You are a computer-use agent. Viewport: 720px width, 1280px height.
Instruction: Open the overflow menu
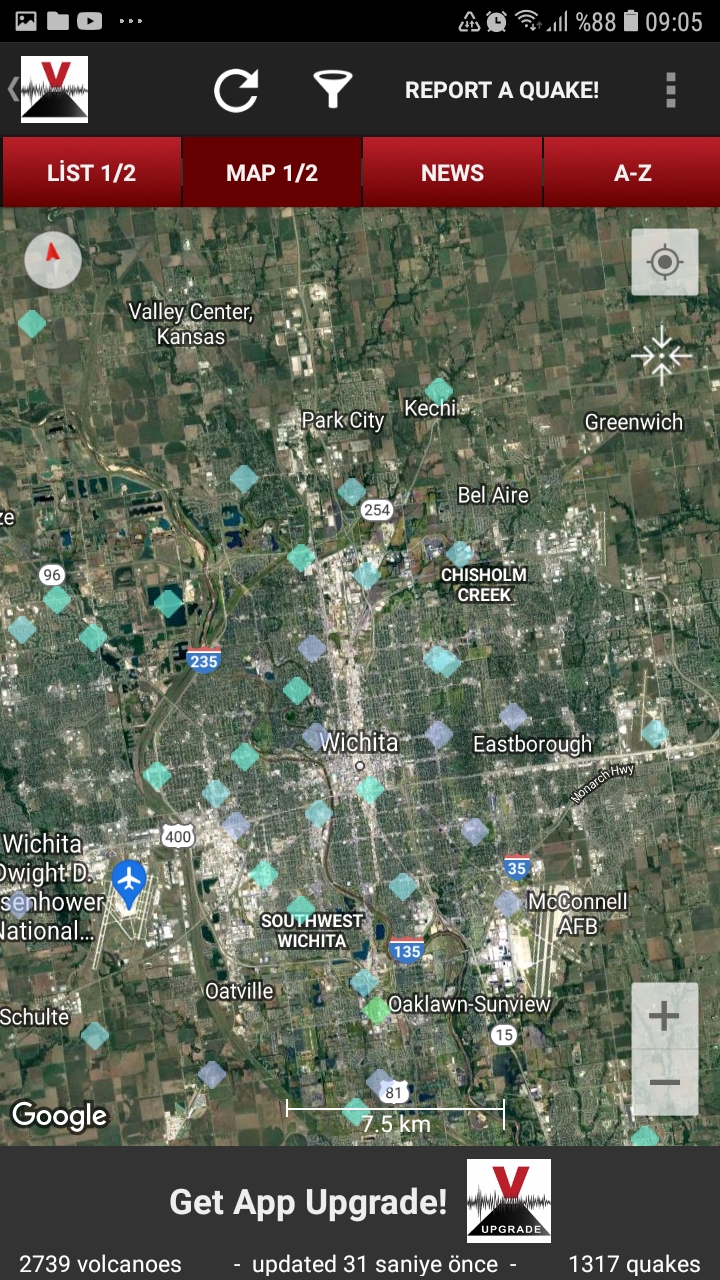(671, 90)
